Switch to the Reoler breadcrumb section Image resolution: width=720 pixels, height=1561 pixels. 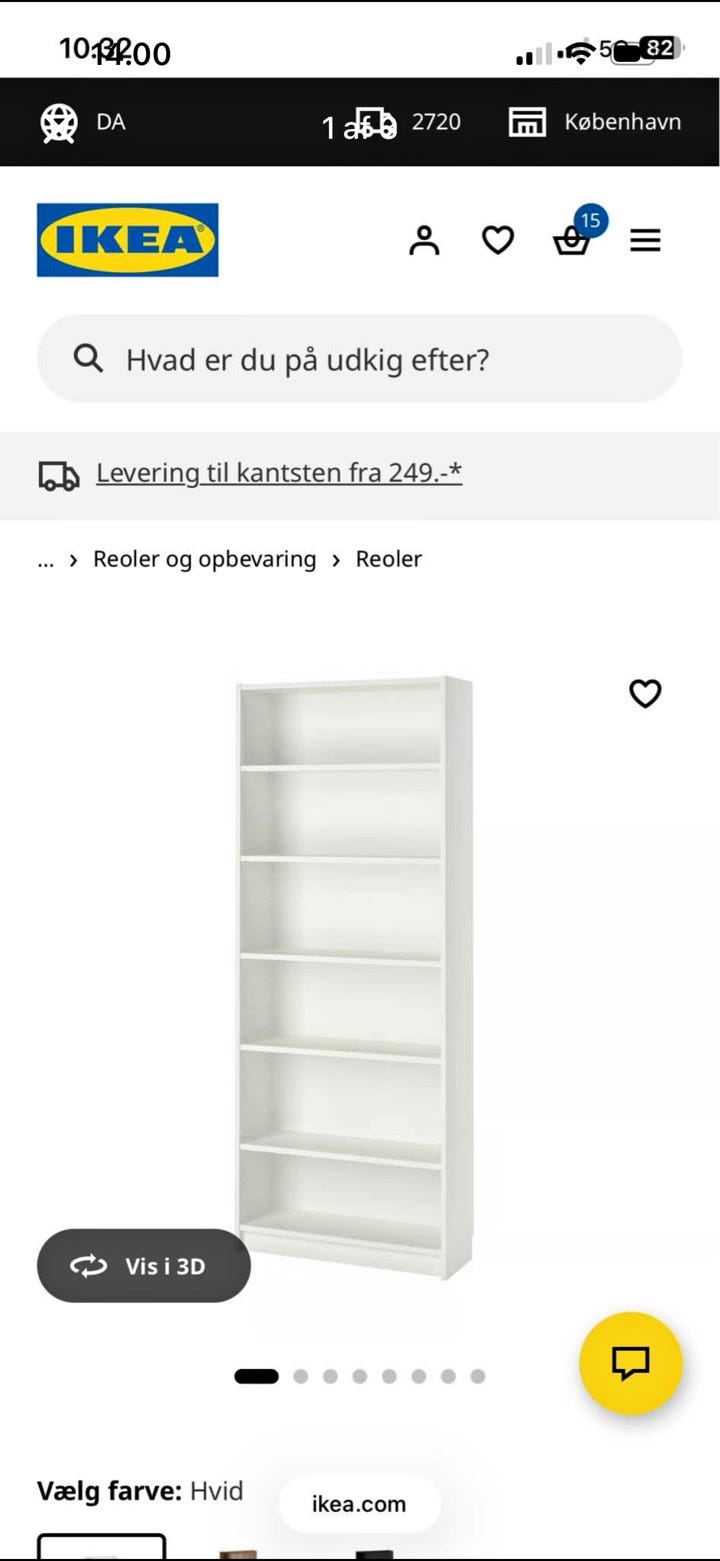[x=389, y=559]
